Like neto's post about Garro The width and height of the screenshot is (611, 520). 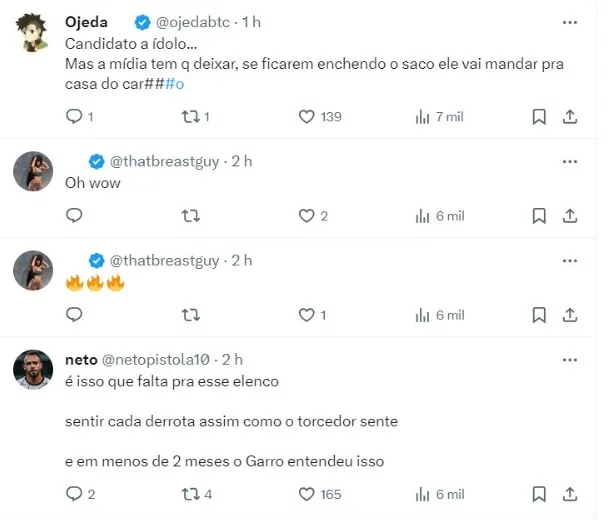pyautogui.click(x=308, y=494)
